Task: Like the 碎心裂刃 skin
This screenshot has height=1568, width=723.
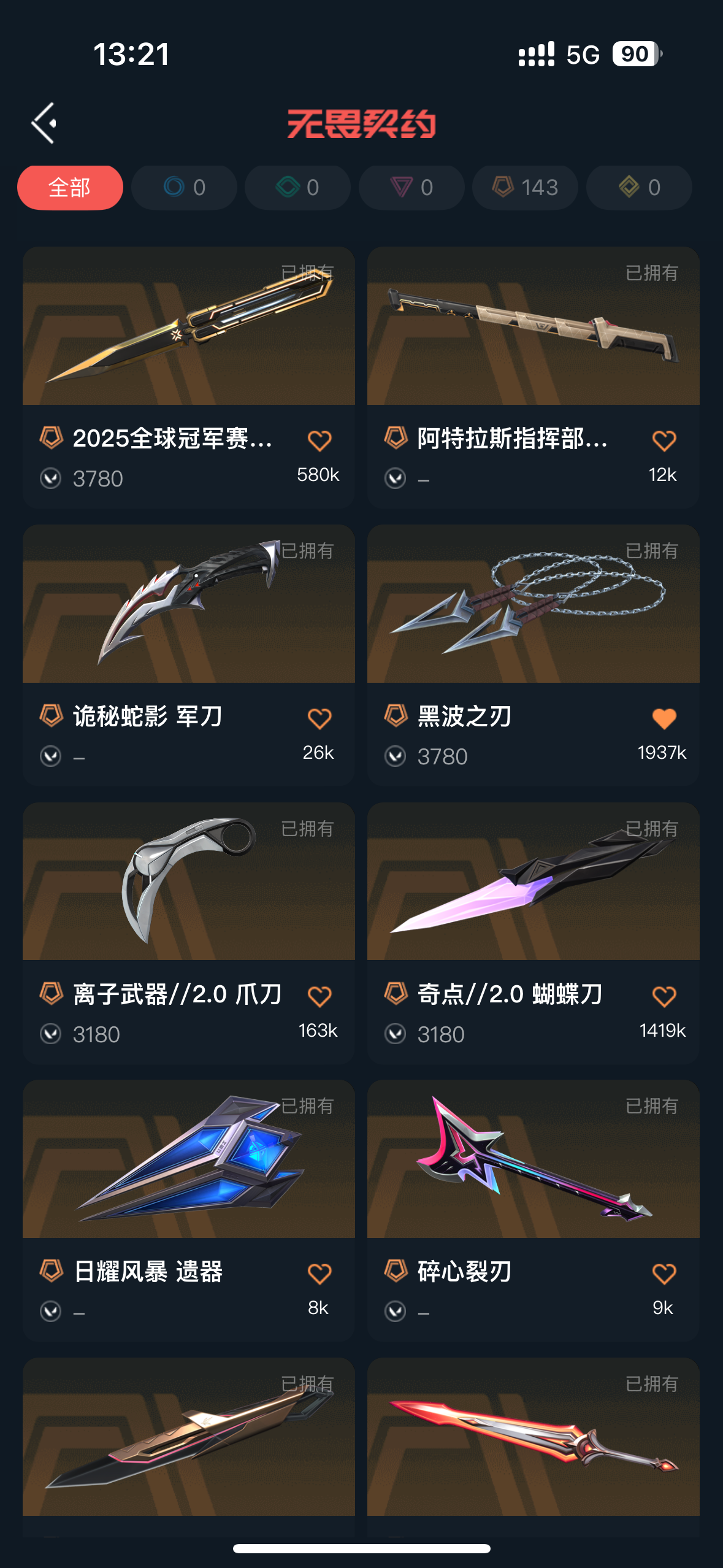Action: pos(664,1274)
